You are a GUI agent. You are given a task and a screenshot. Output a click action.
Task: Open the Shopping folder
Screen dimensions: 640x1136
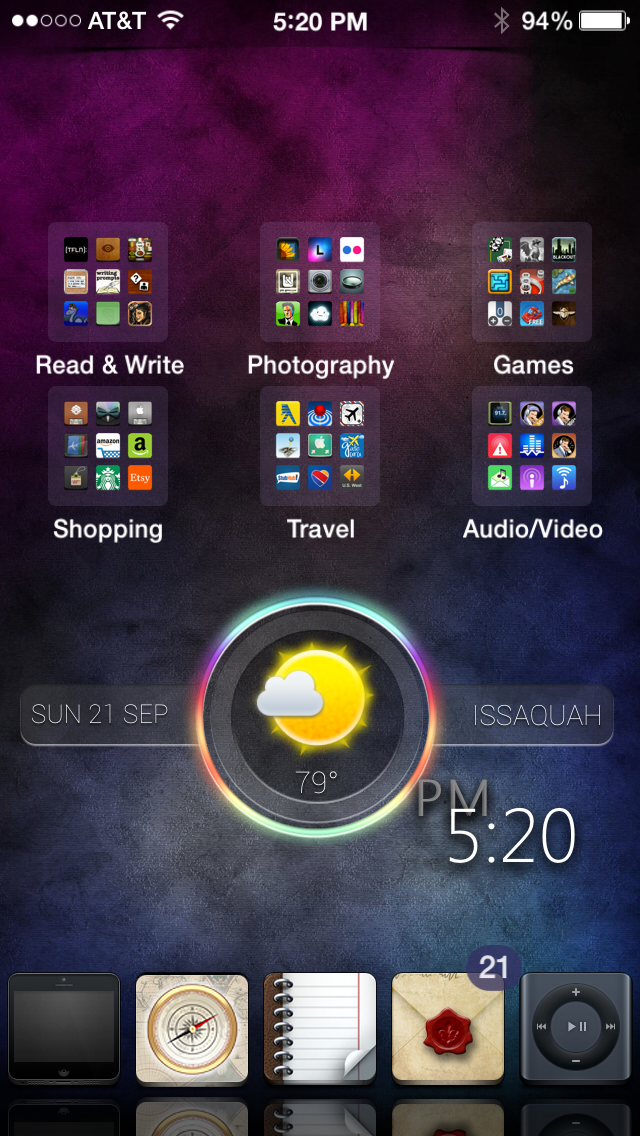click(x=108, y=446)
